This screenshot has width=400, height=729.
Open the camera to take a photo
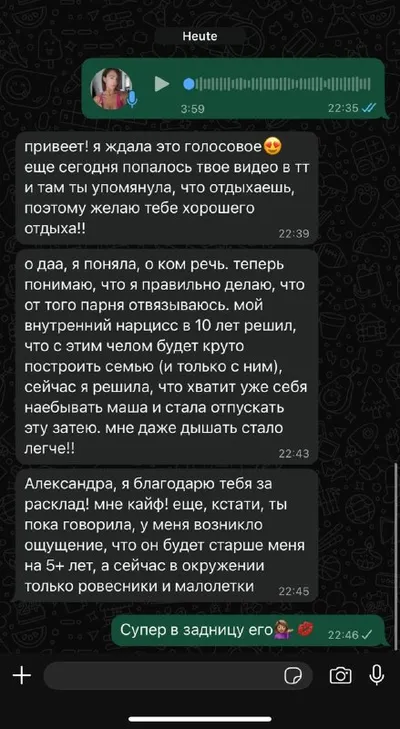pos(340,676)
